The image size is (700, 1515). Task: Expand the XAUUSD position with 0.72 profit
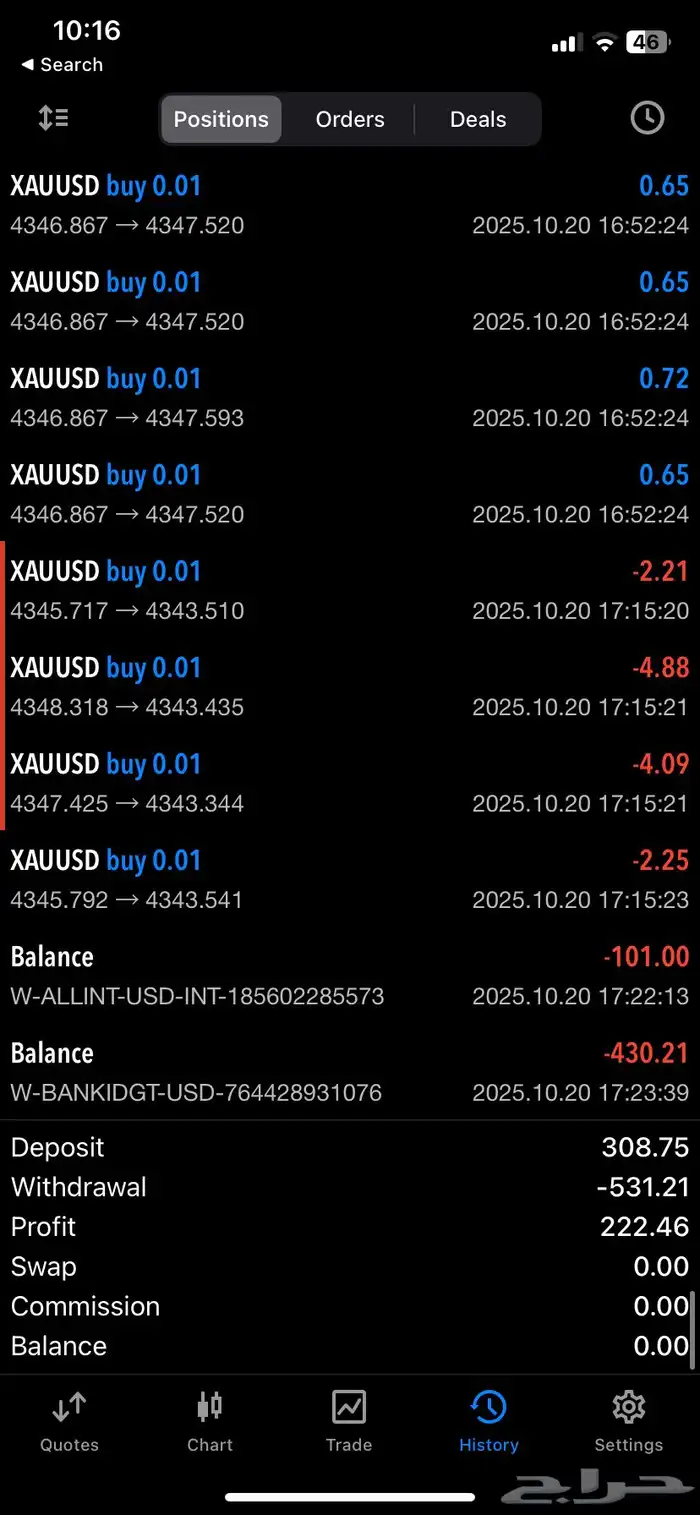coord(350,397)
